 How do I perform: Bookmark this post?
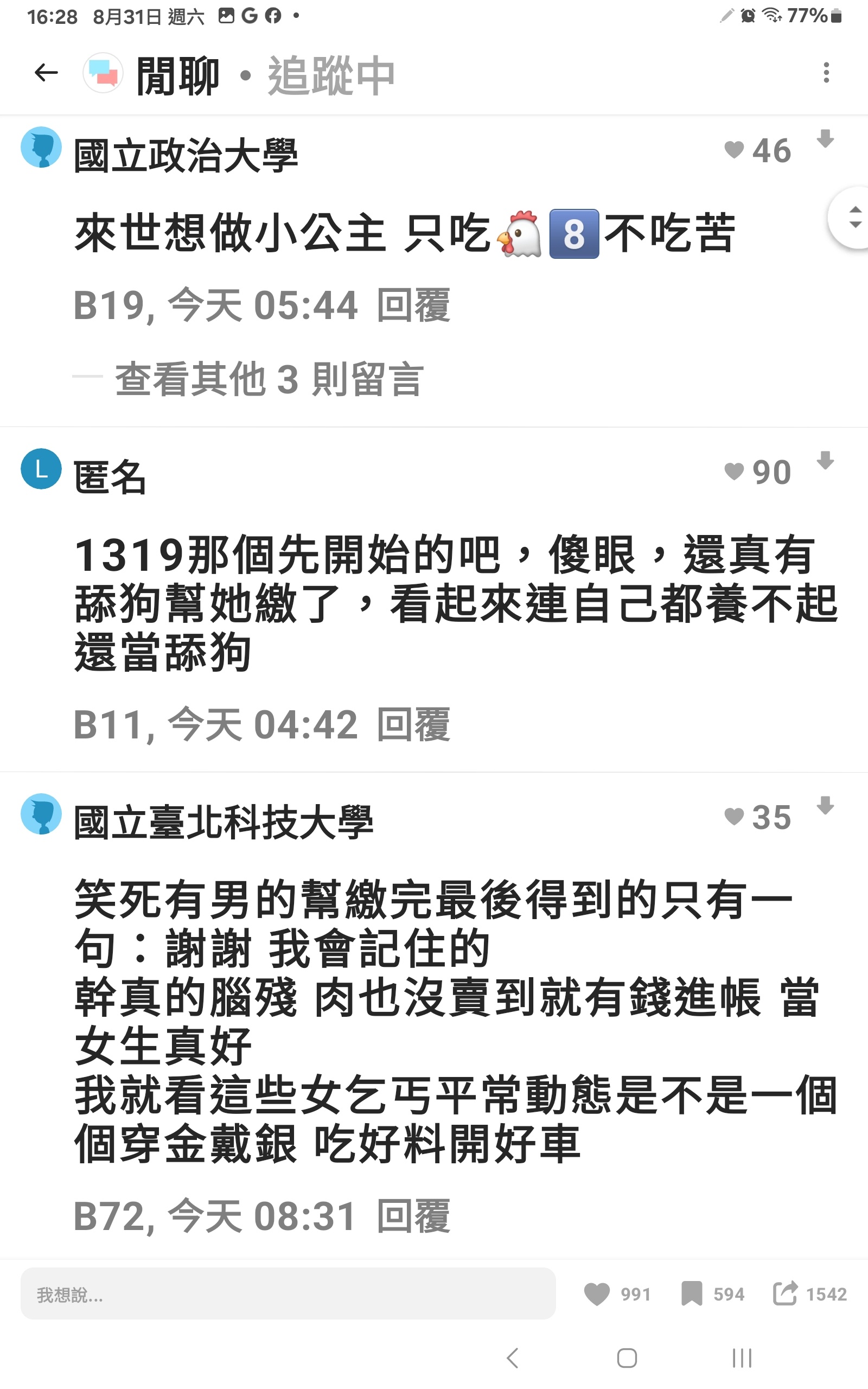tap(692, 1294)
